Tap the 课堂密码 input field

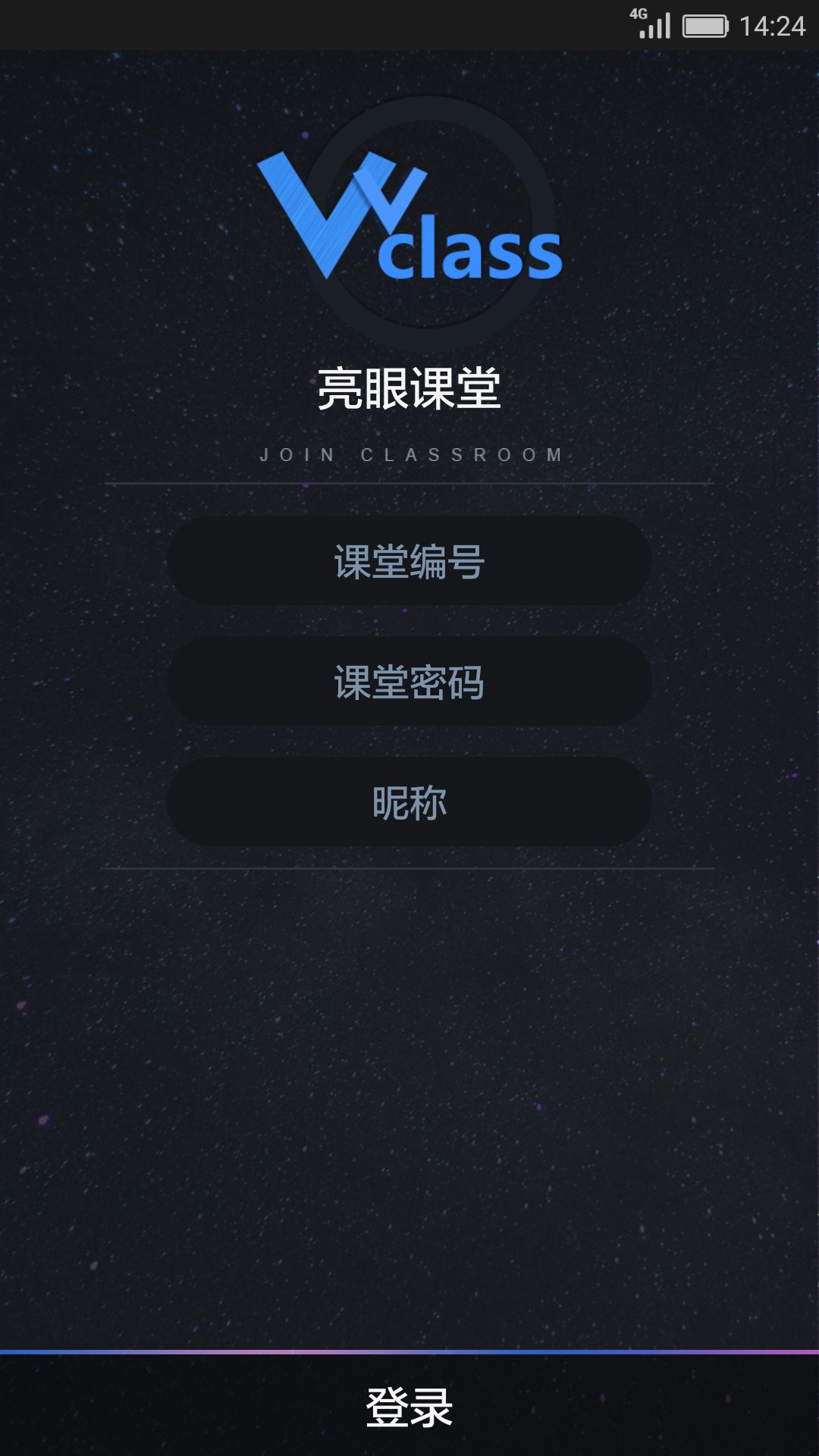click(x=409, y=681)
